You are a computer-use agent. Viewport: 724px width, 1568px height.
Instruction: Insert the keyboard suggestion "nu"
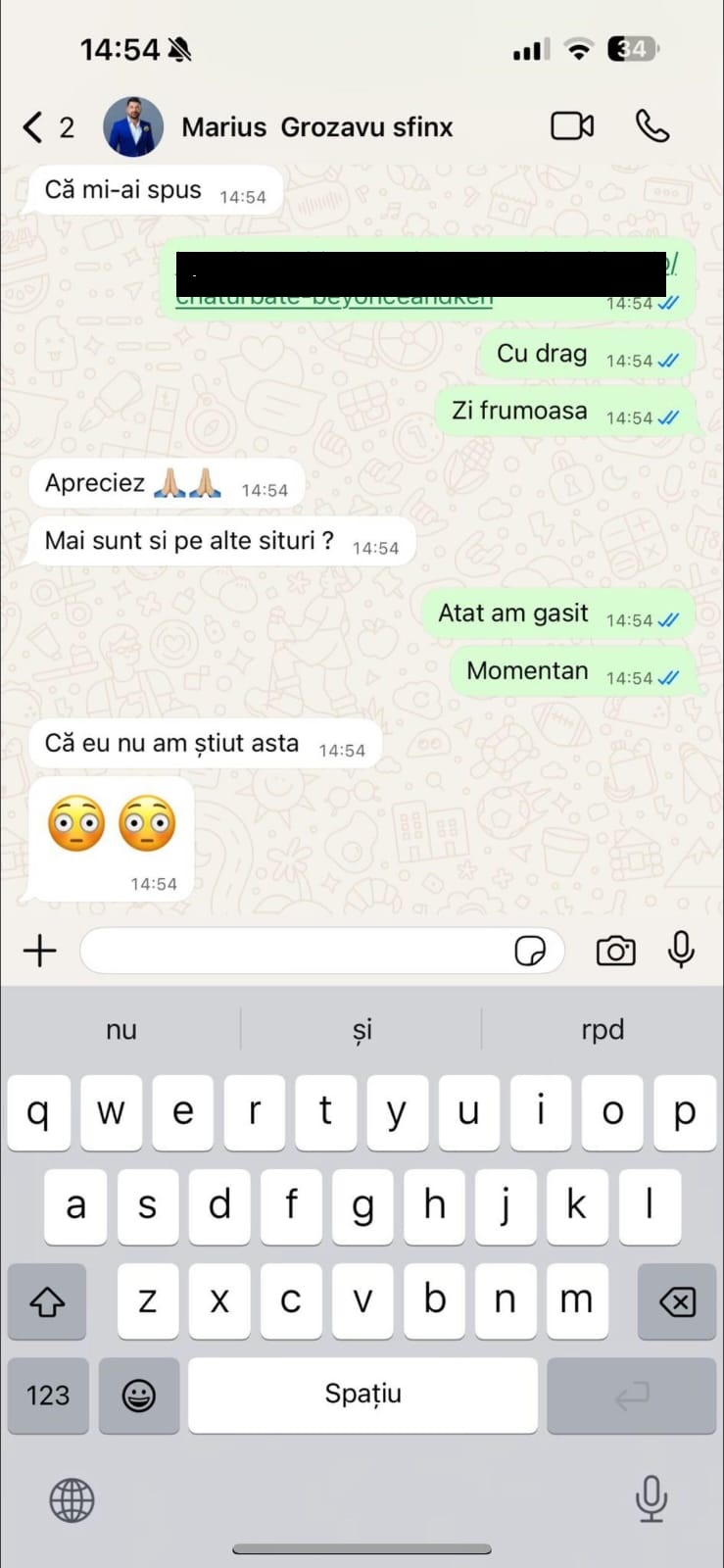121,1029
